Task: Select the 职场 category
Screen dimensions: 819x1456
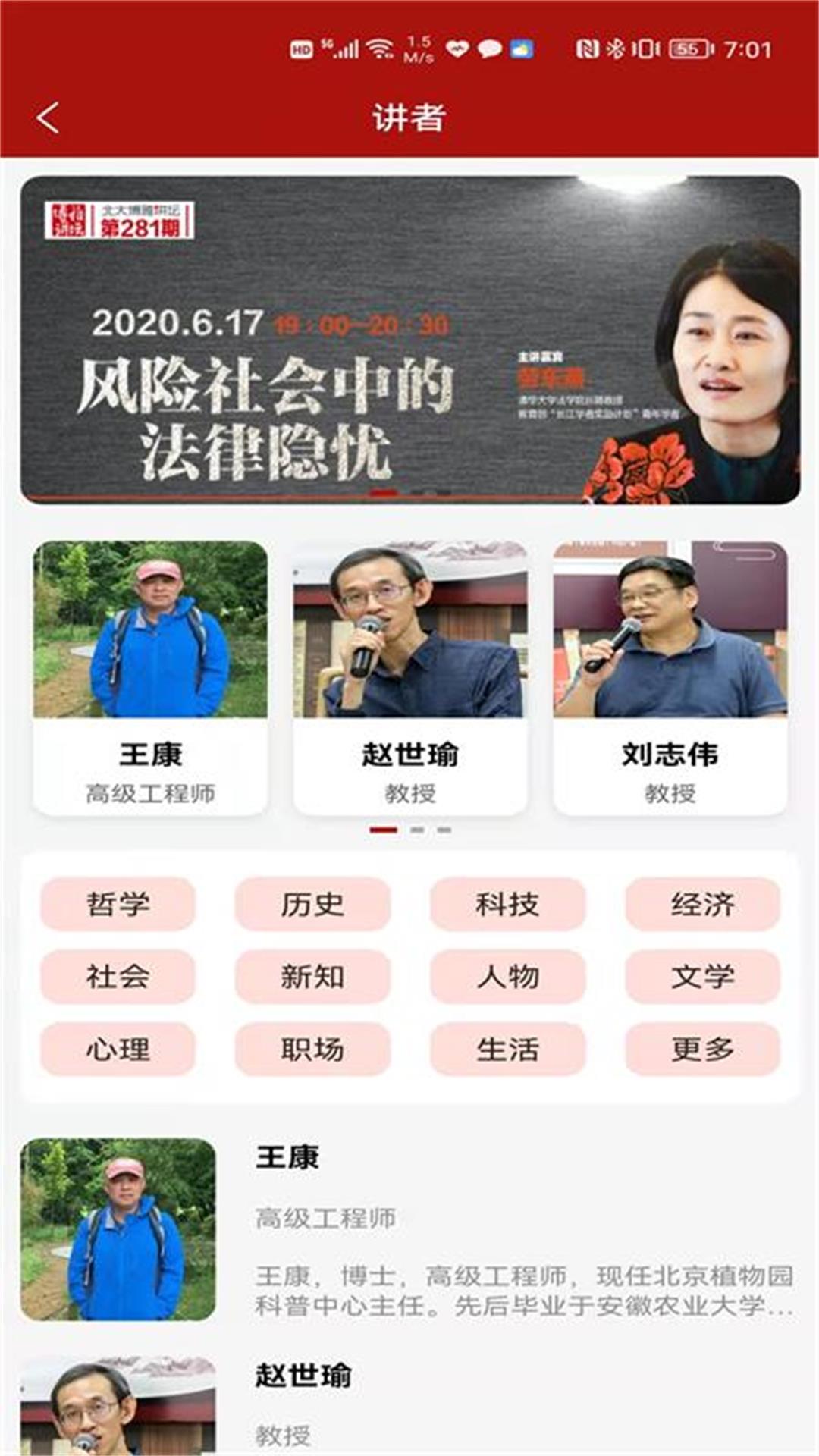Action: tap(312, 1050)
